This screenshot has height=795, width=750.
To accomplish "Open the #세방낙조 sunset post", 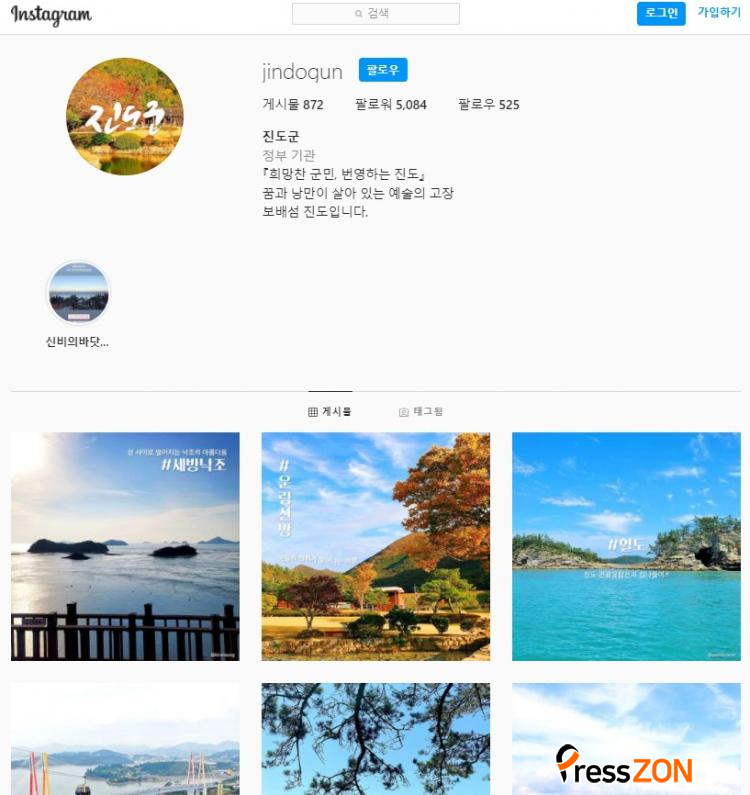I will coord(125,546).
